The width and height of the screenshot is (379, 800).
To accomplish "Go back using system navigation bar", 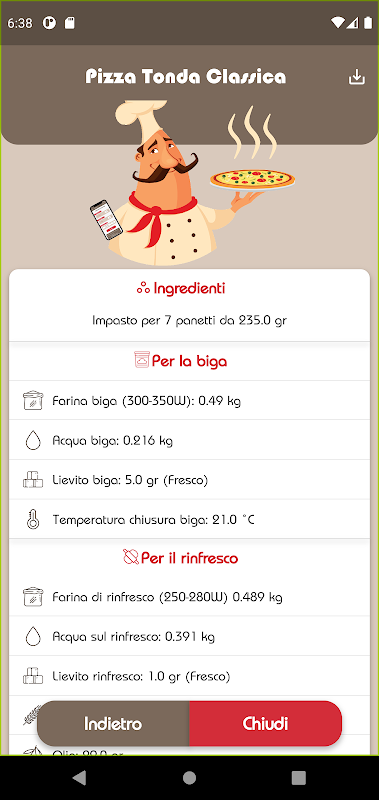I will [x=80, y=778].
